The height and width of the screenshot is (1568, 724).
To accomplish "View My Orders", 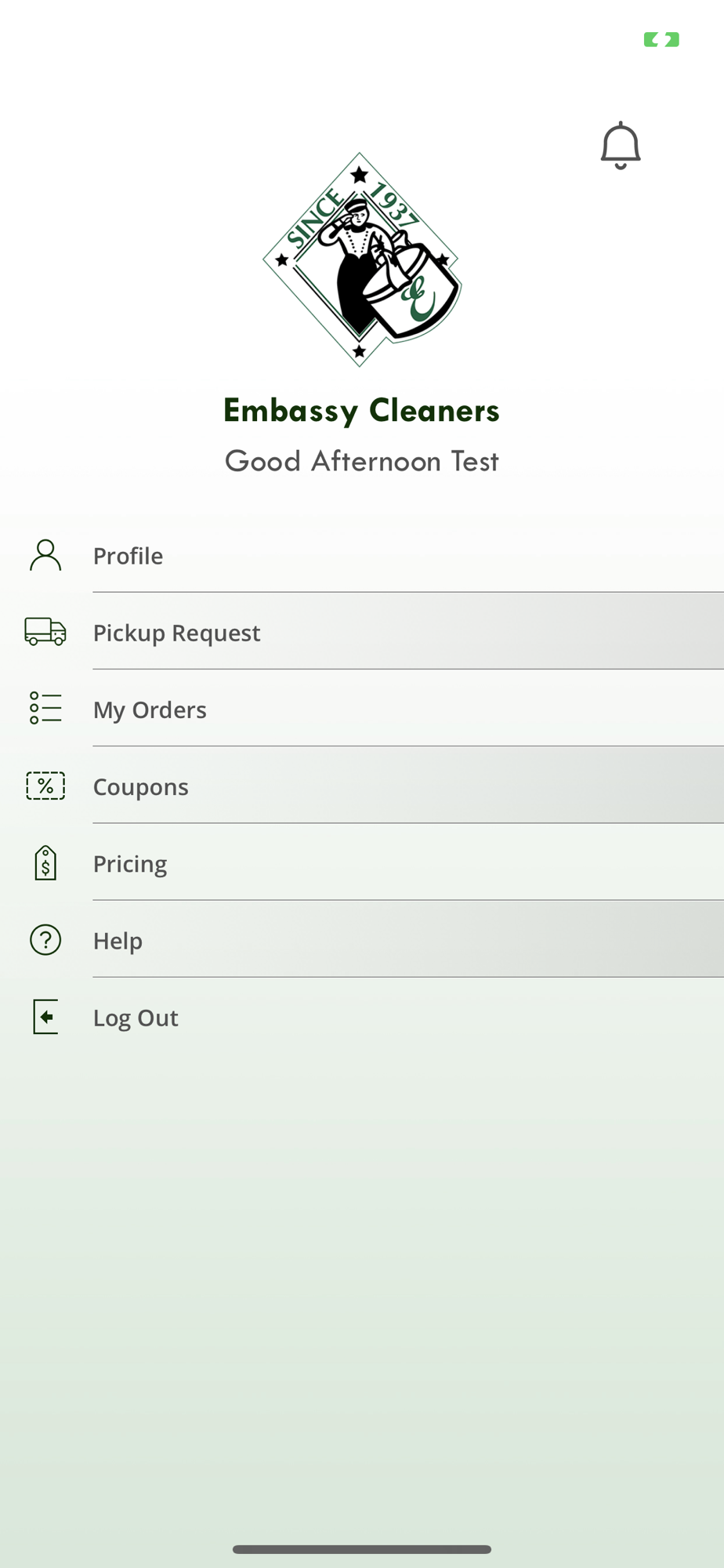I will point(362,708).
